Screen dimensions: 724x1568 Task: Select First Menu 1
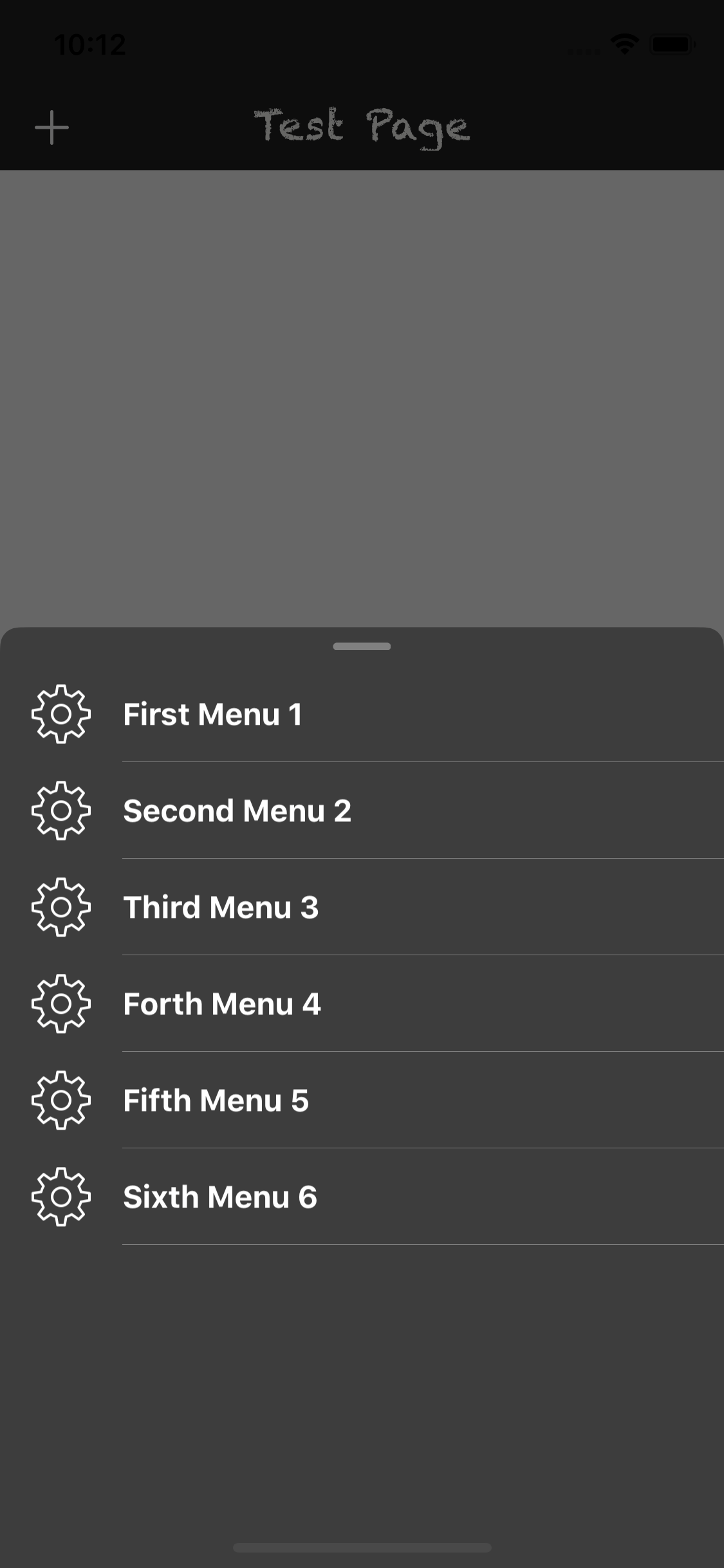pyautogui.click(x=212, y=714)
